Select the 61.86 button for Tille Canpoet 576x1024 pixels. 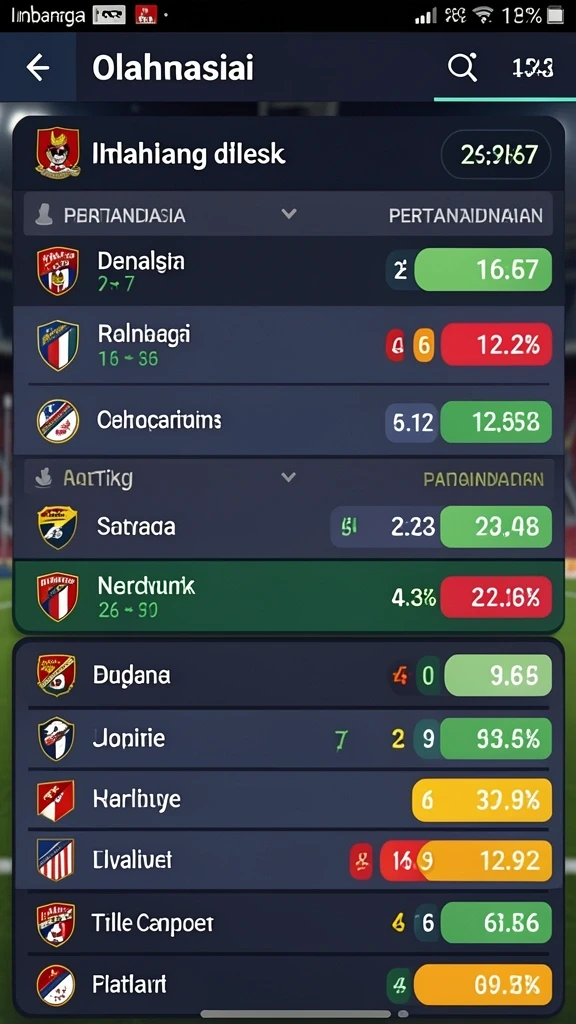[x=496, y=923]
